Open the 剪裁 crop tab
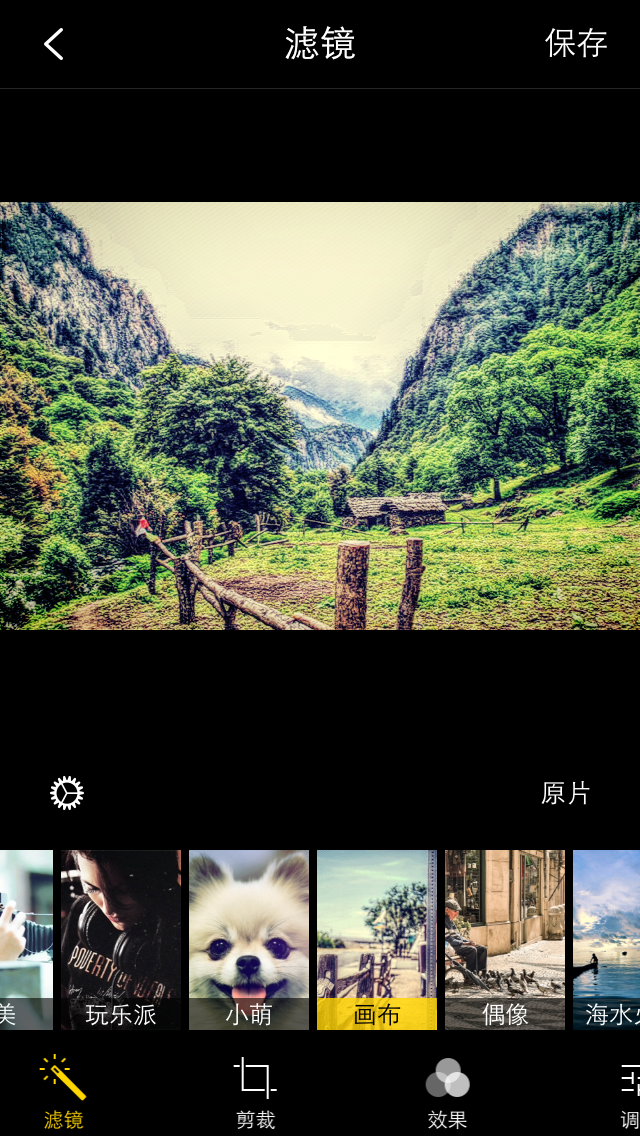Image resolution: width=640 pixels, height=1136 pixels. click(x=255, y=1092)
